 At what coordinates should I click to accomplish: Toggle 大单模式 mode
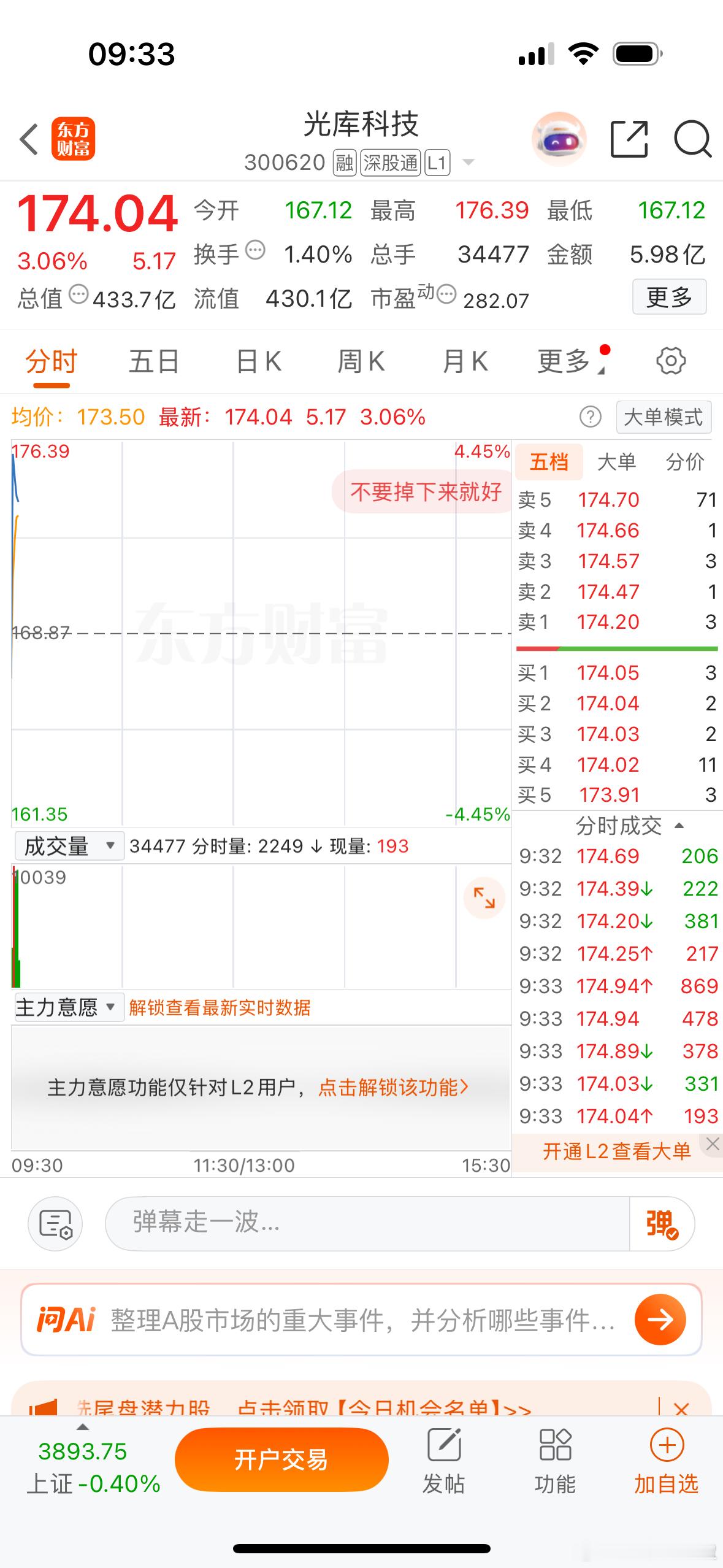(664, 417)
